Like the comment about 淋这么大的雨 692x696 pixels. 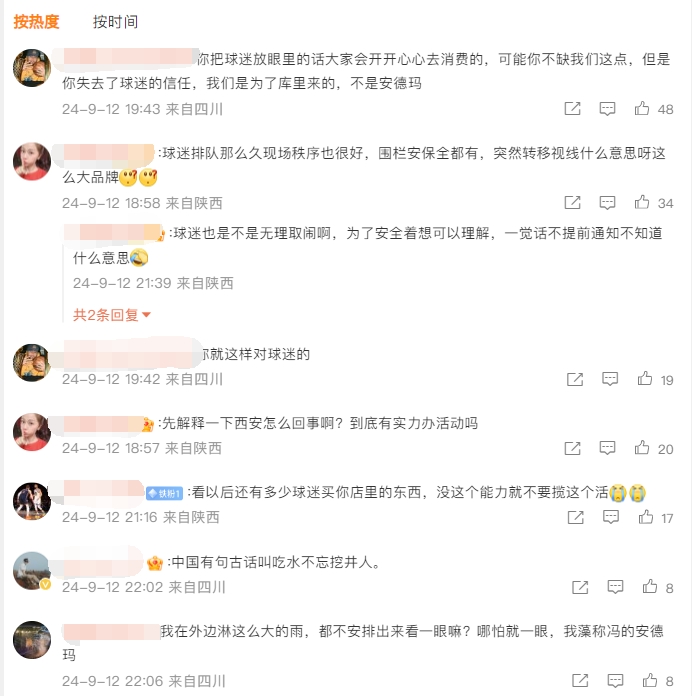click(x=650, y=681)
